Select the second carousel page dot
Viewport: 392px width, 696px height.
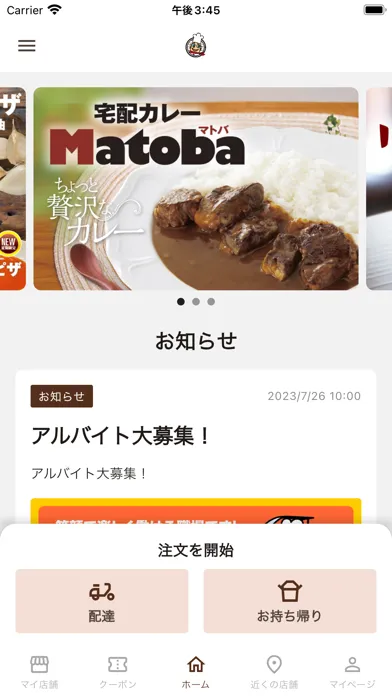[196, 302]
